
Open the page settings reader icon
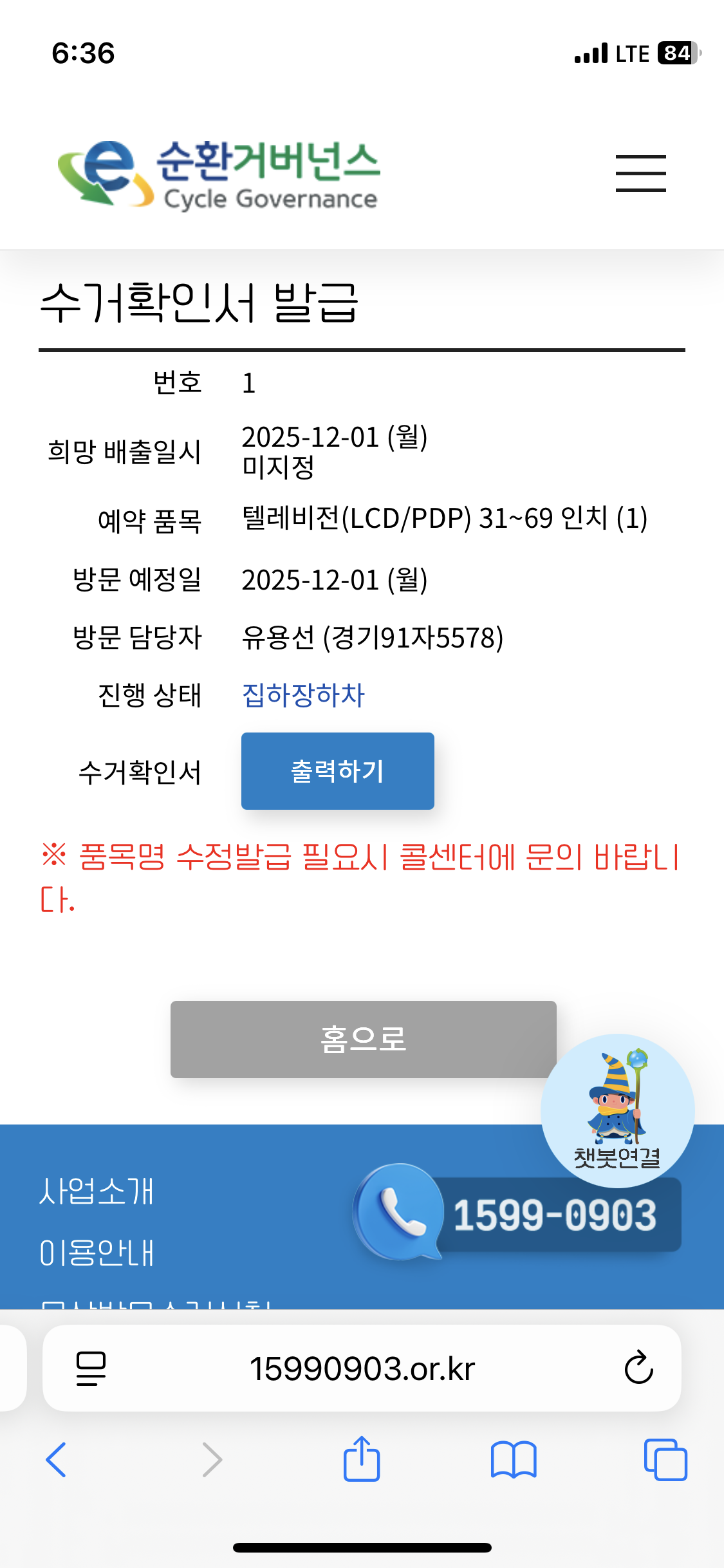tap(91, 1368)
